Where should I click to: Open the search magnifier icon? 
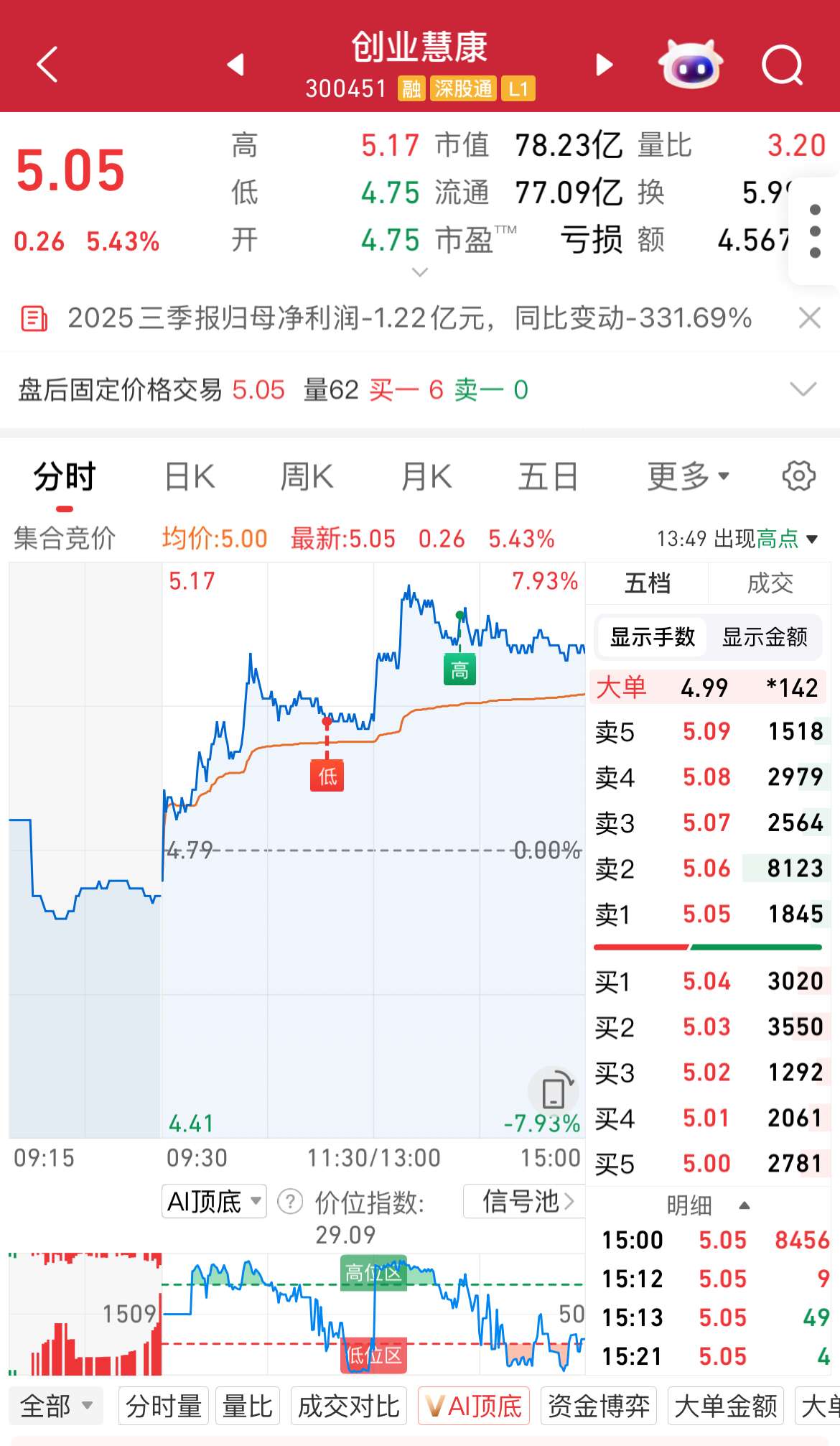(781, 65)
